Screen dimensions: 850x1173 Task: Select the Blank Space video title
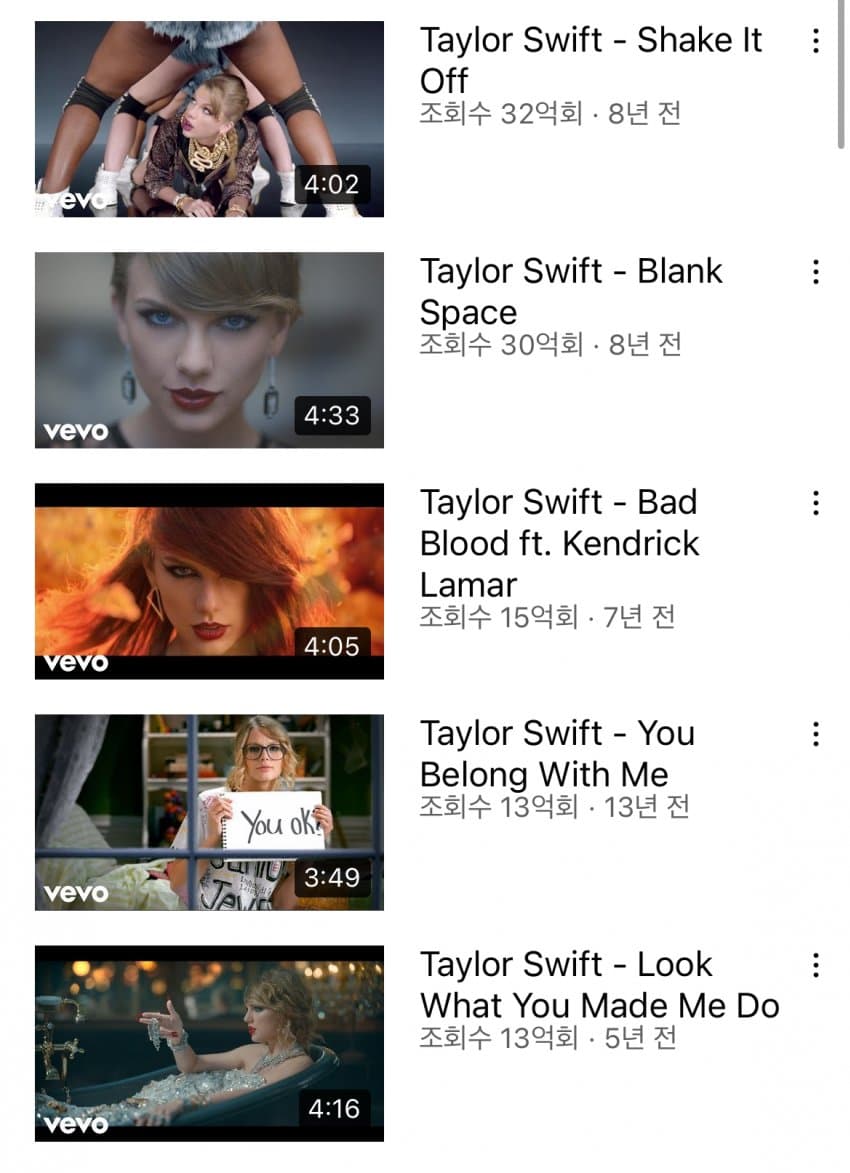tap(570, 291)
